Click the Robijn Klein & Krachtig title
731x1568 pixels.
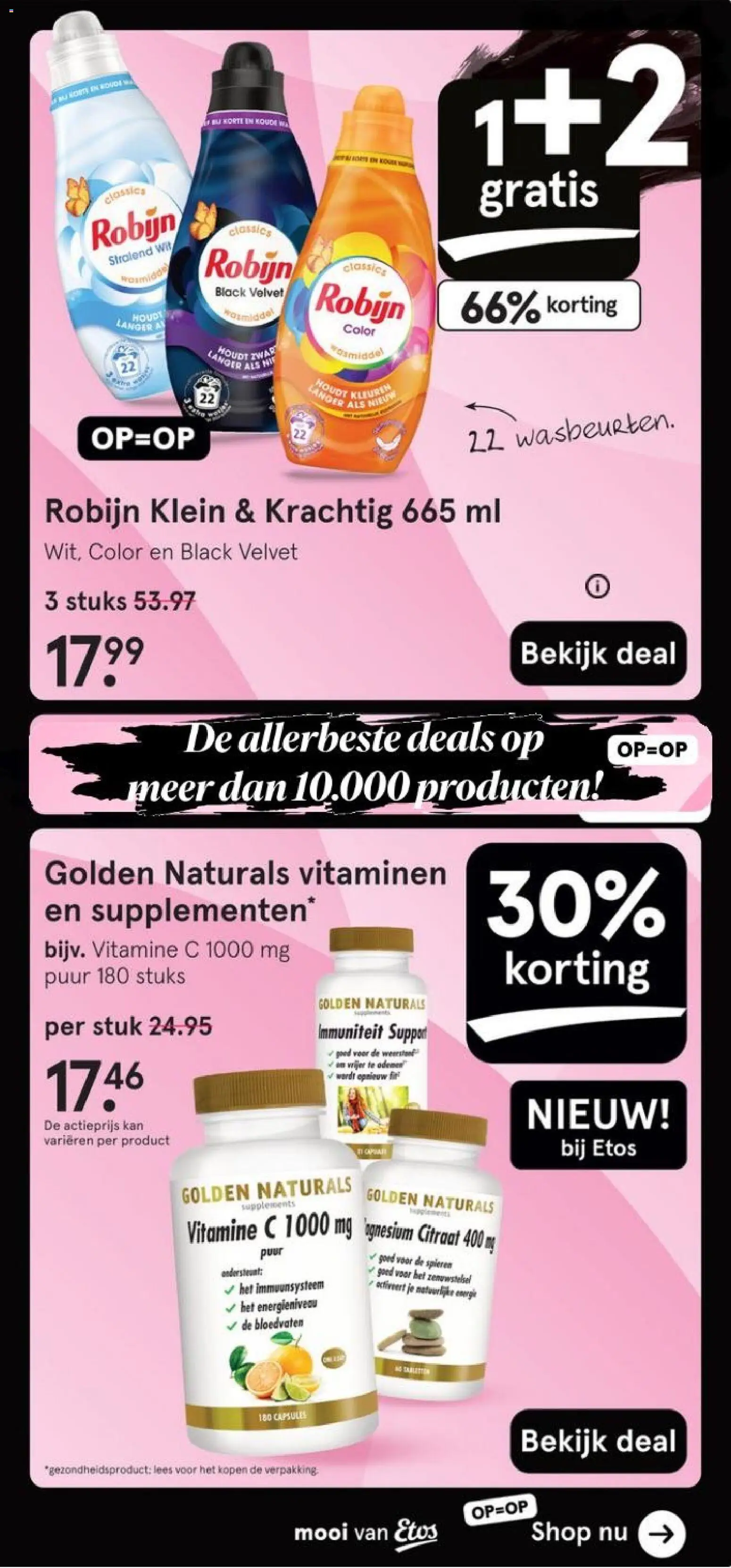click(274, 512)
